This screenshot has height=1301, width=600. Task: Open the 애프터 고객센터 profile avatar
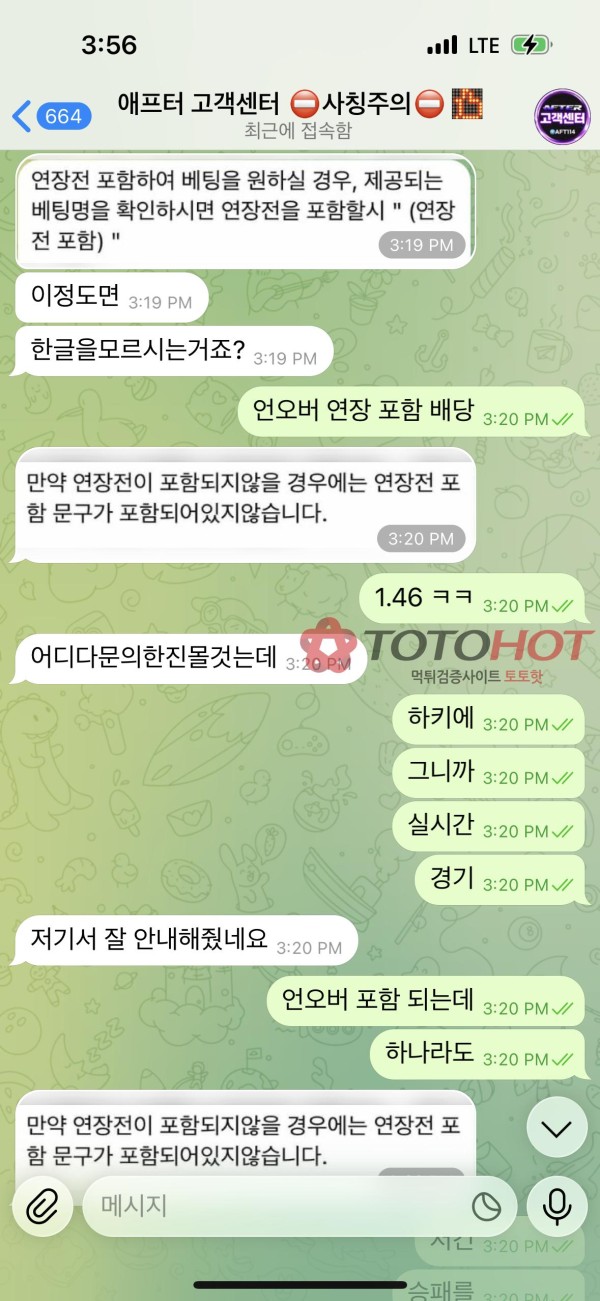562,116
